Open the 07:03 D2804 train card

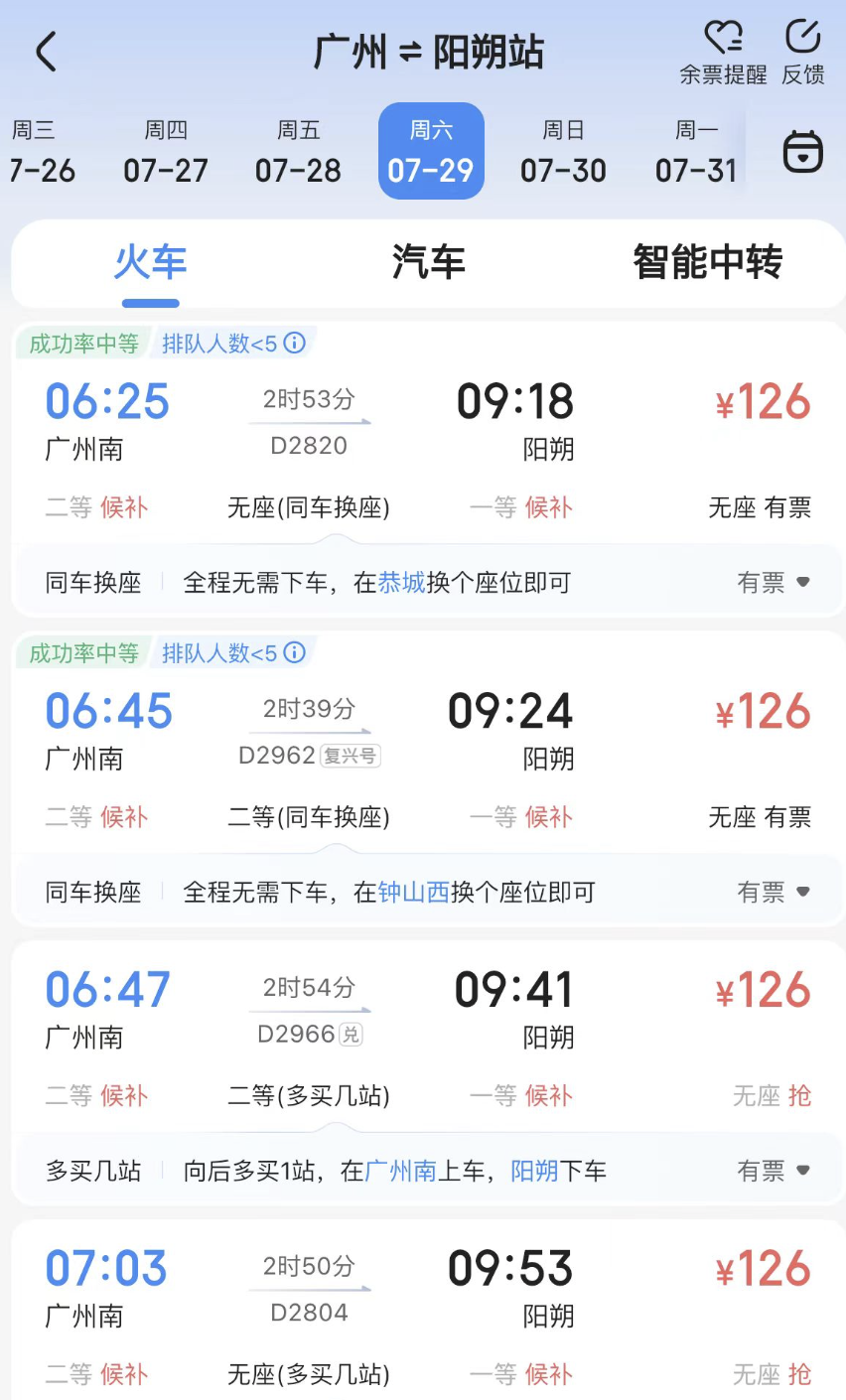point(428,1311)
